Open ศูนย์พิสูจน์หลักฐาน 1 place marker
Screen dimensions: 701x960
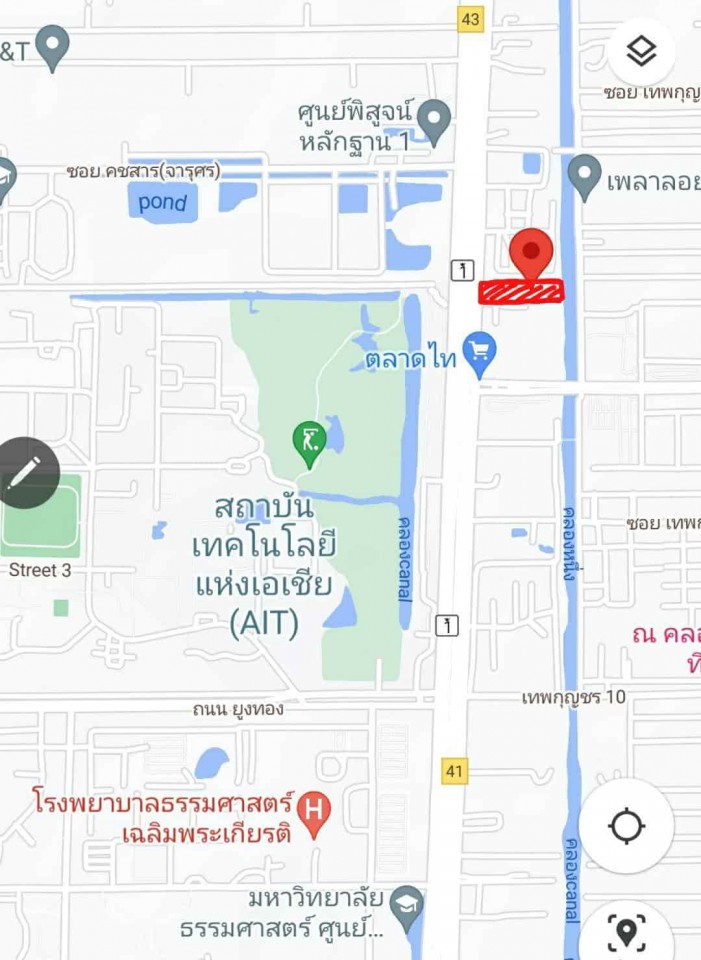click(x=433, y=121)
